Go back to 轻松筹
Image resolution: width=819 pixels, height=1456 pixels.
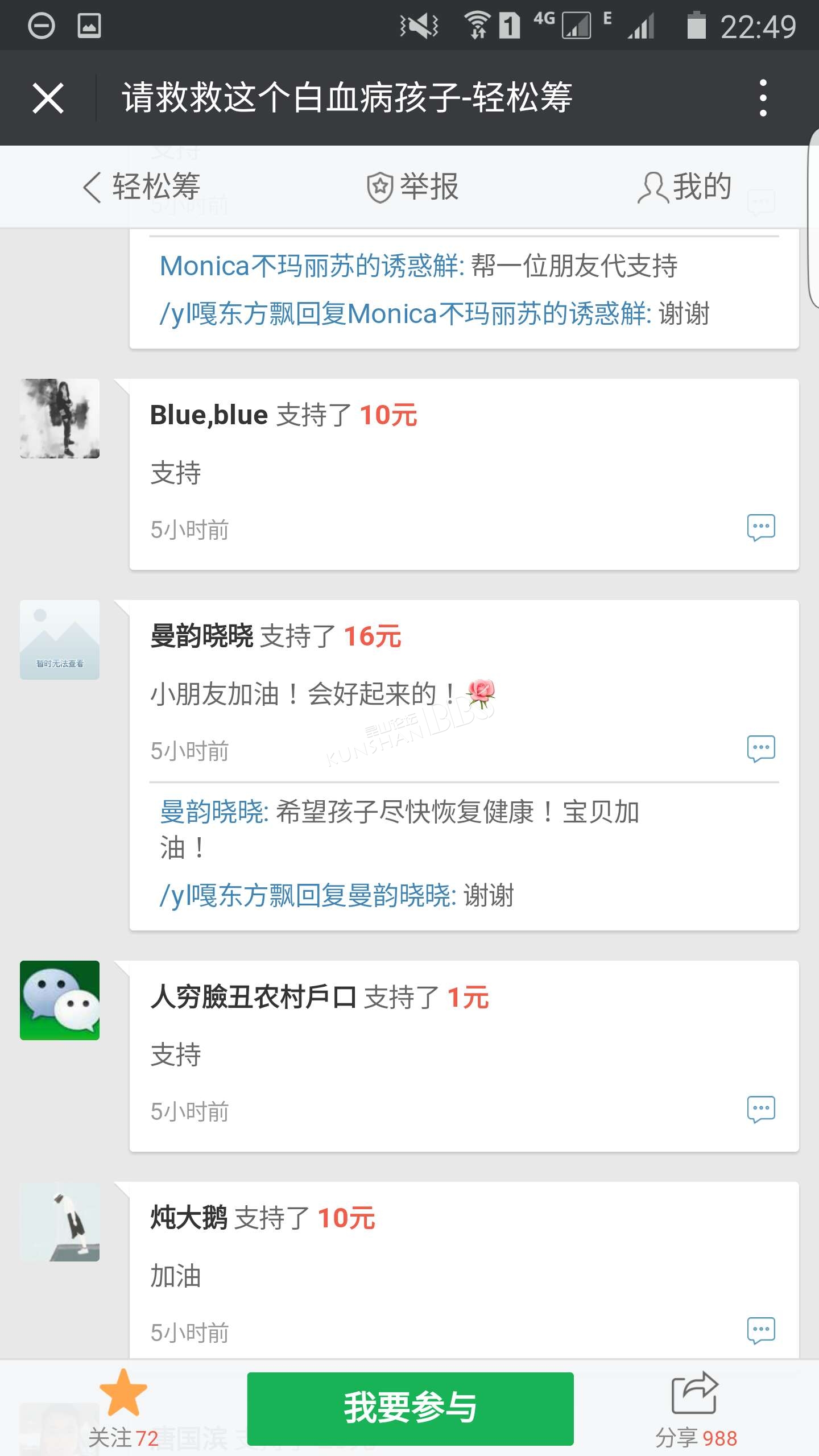pos(142,187)
